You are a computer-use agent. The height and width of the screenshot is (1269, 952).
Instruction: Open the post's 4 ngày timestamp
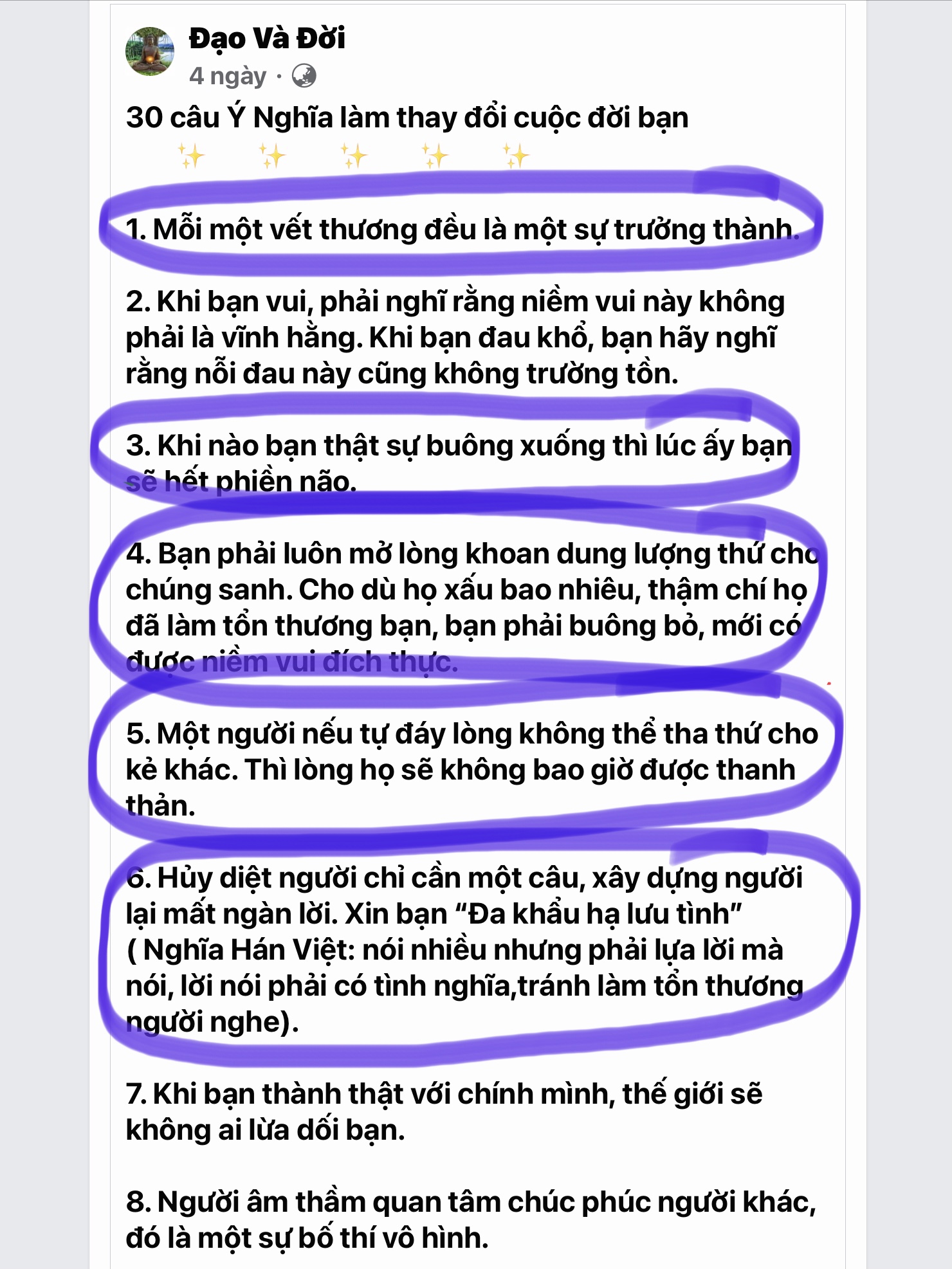tap(228, 77)
